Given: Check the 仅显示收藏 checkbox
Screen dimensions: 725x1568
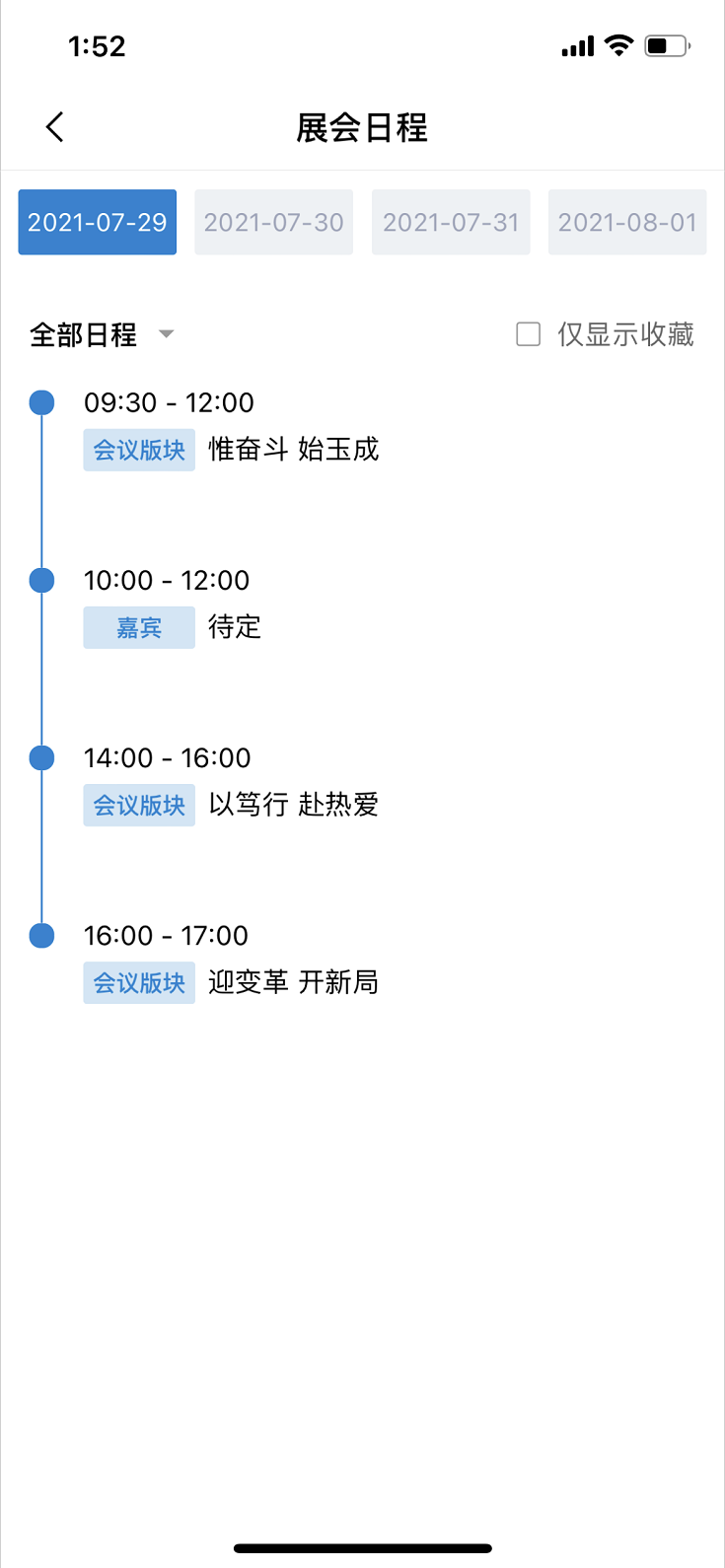Looking at the screenshot, I should point(529,334).
